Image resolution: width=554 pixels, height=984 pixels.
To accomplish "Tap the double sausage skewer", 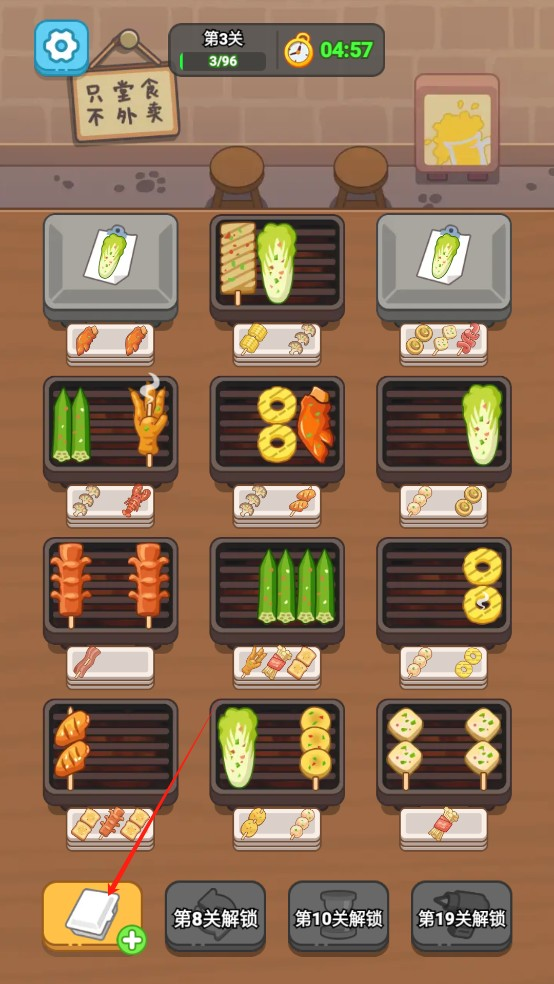I will pos(71,748).
